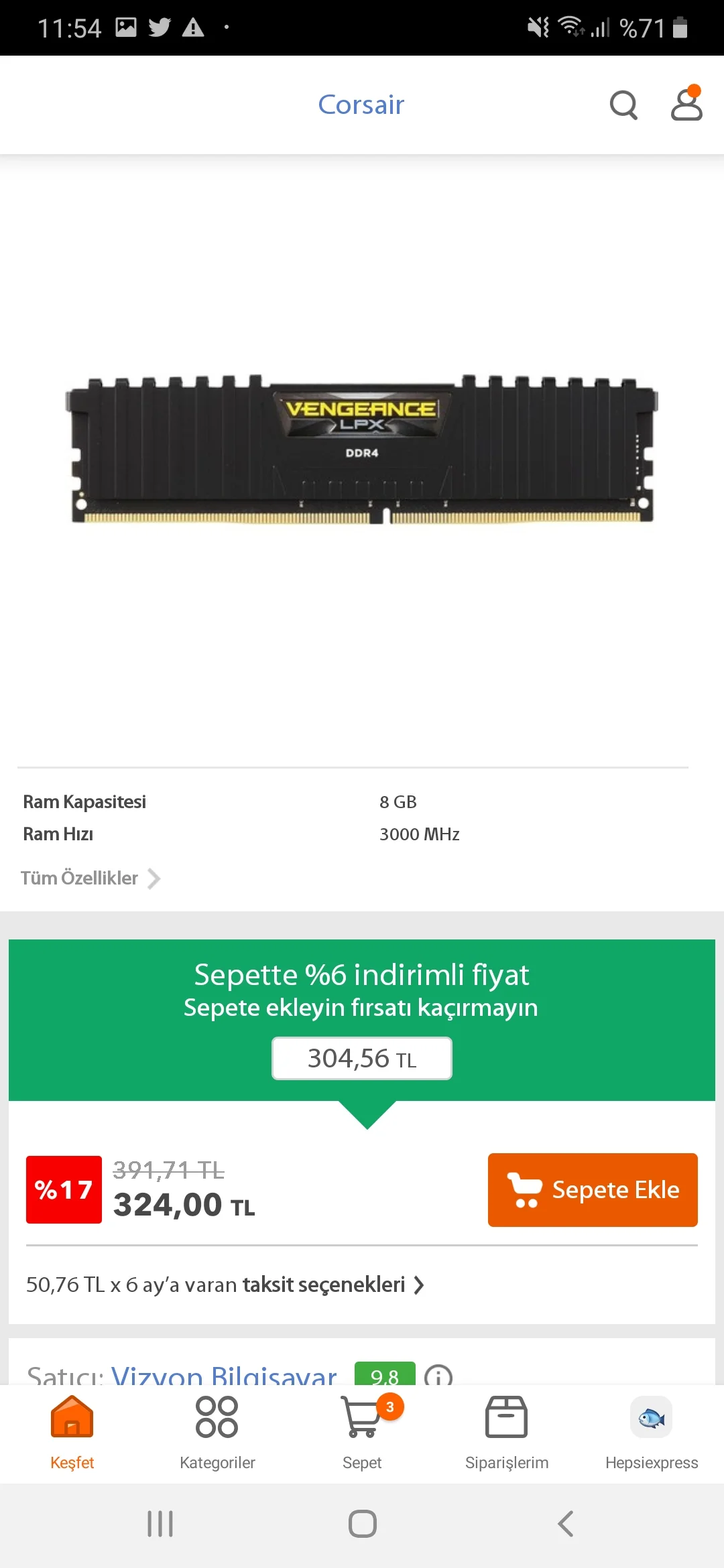724x1568 pixels.
Task: Open the Vengeance LPX product image
Action: pyautogui.click(x=362, y=449)
